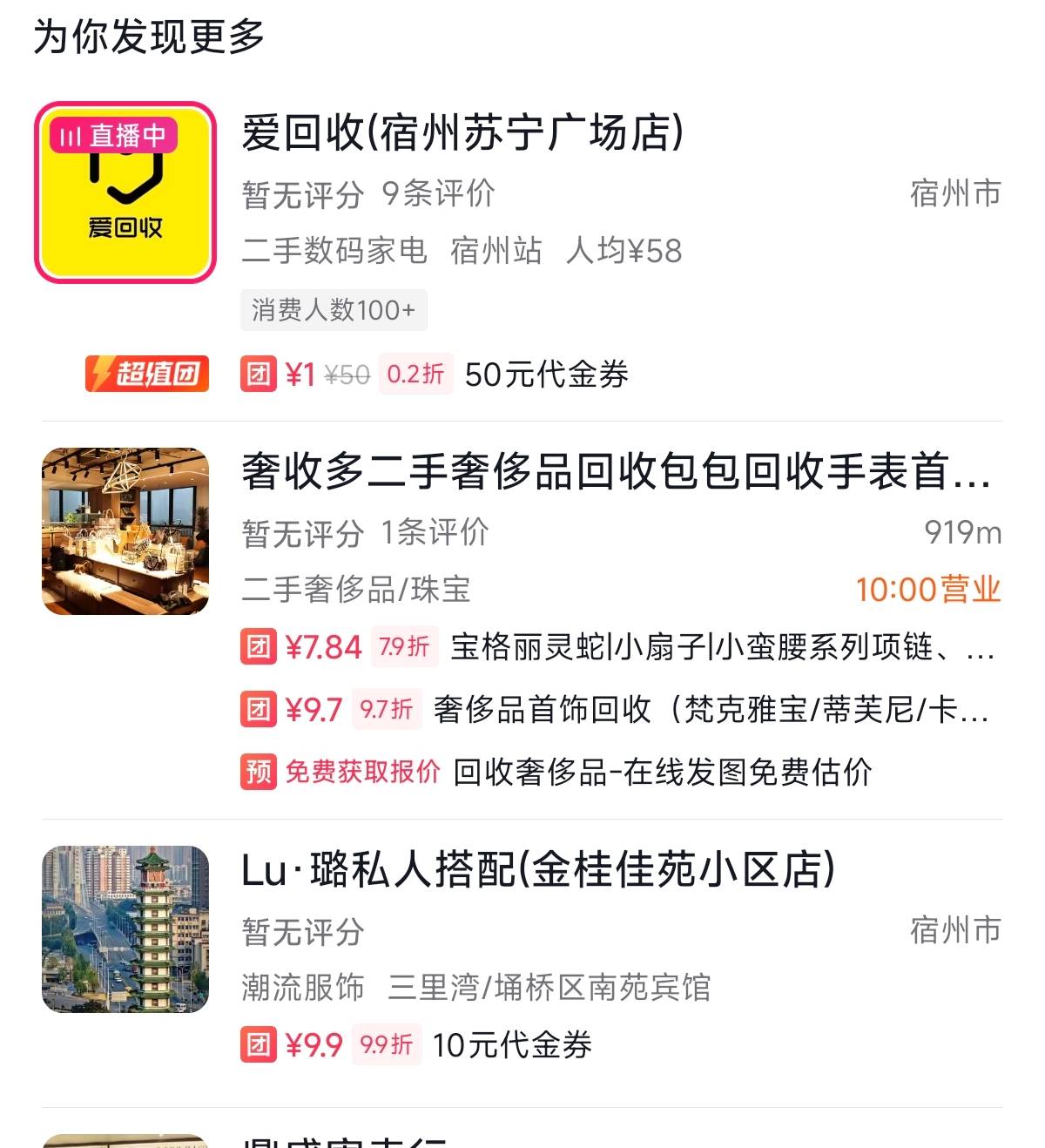
Task: Open the 奢收多二手奢侈品回收 store listing
Action: coord(615,472)
